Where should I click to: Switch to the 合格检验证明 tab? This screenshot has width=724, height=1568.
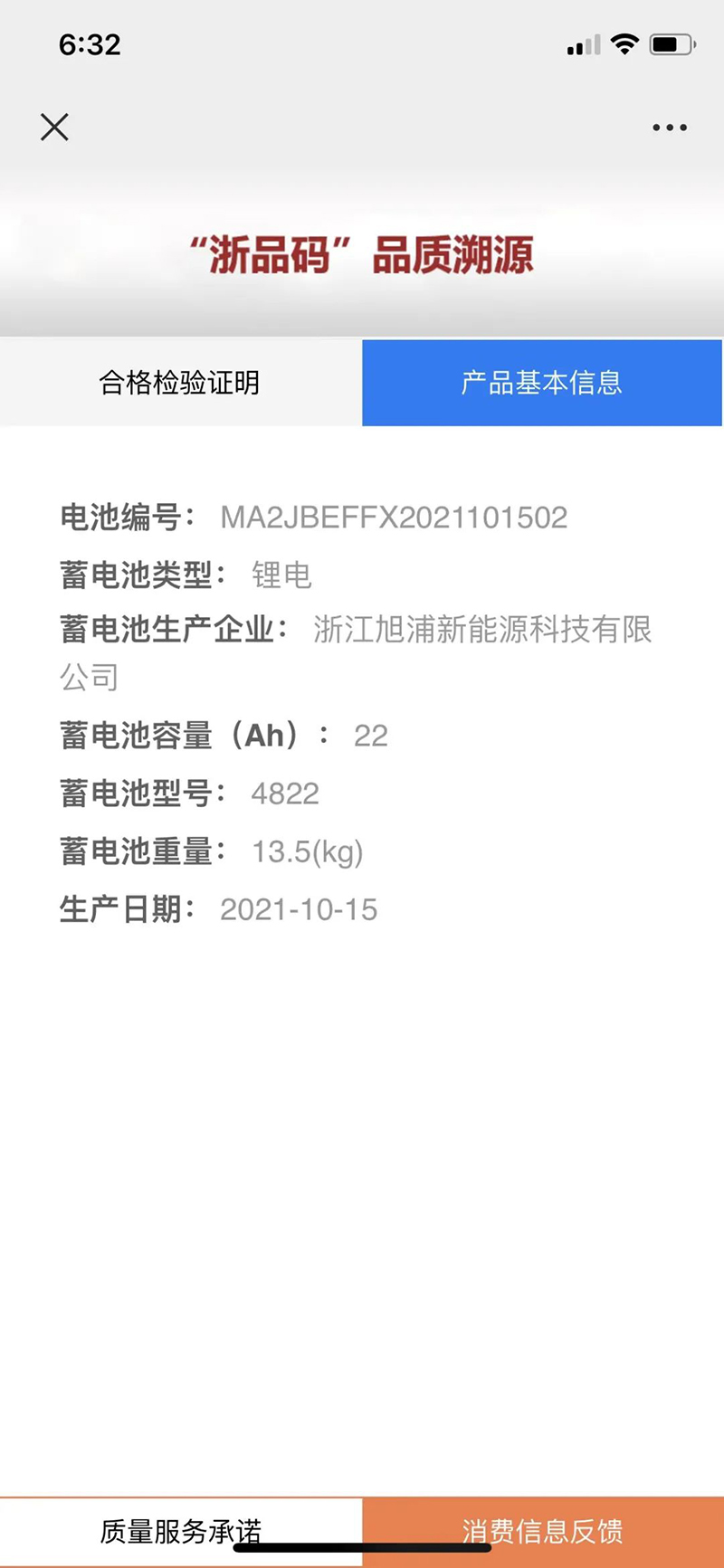point(180,383)
